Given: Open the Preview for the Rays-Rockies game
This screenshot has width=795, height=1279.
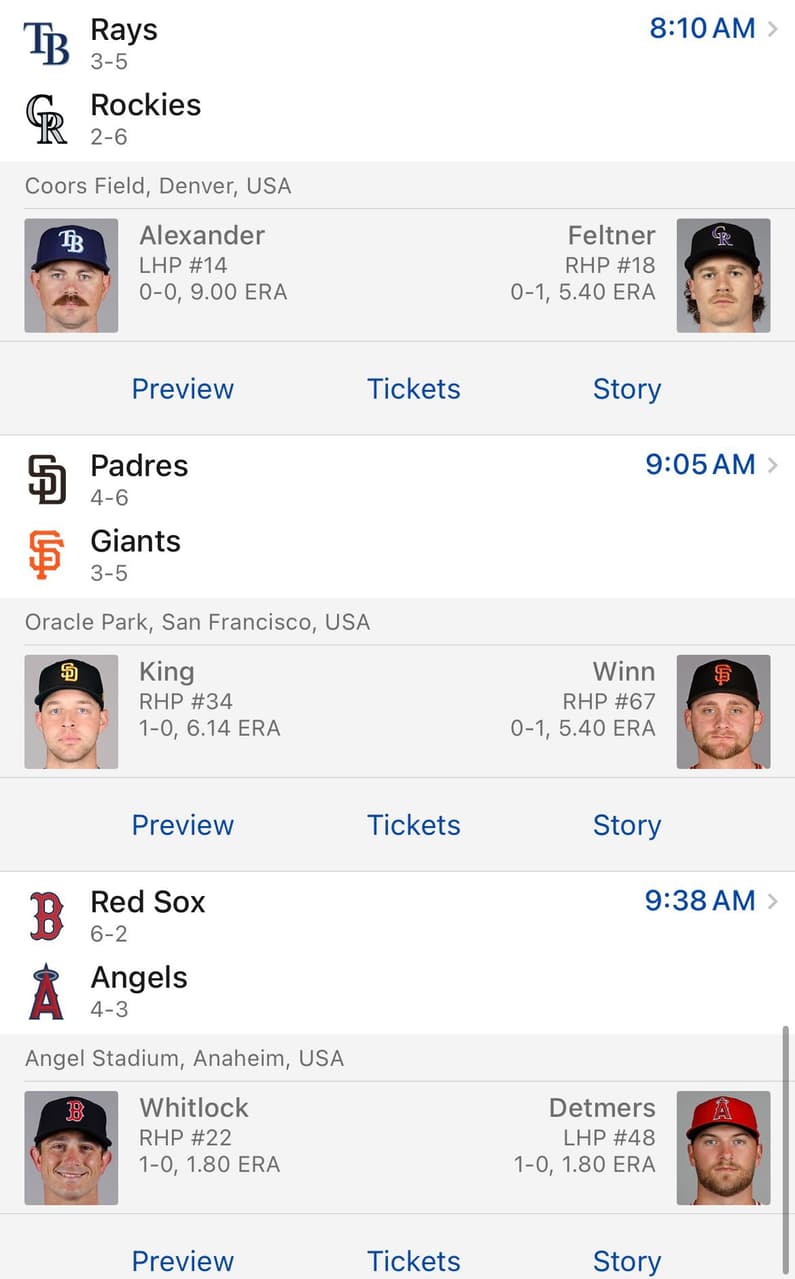Looking at the screenshot, I should (182, 388).
